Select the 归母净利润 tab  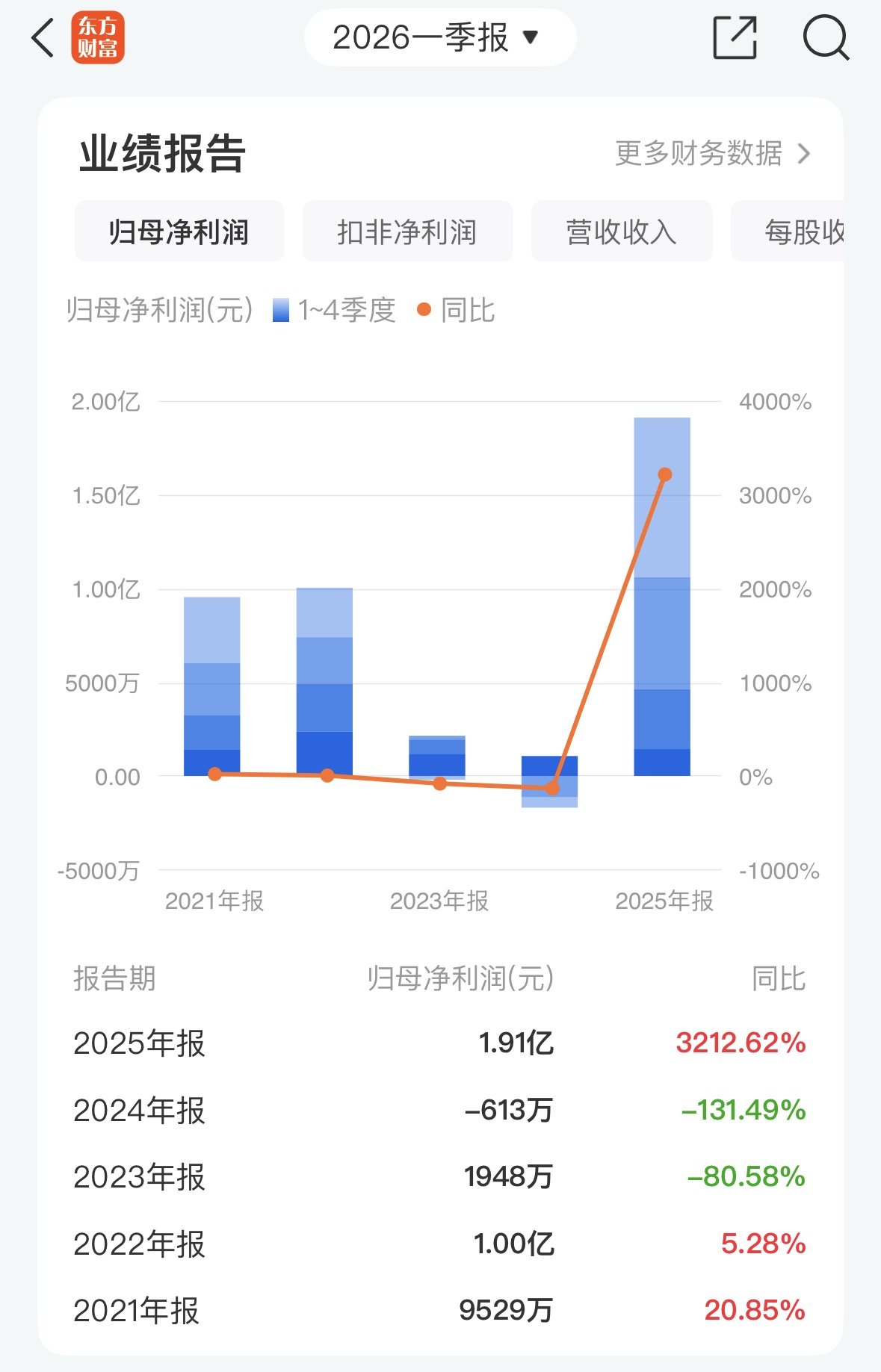pos(179,232)
